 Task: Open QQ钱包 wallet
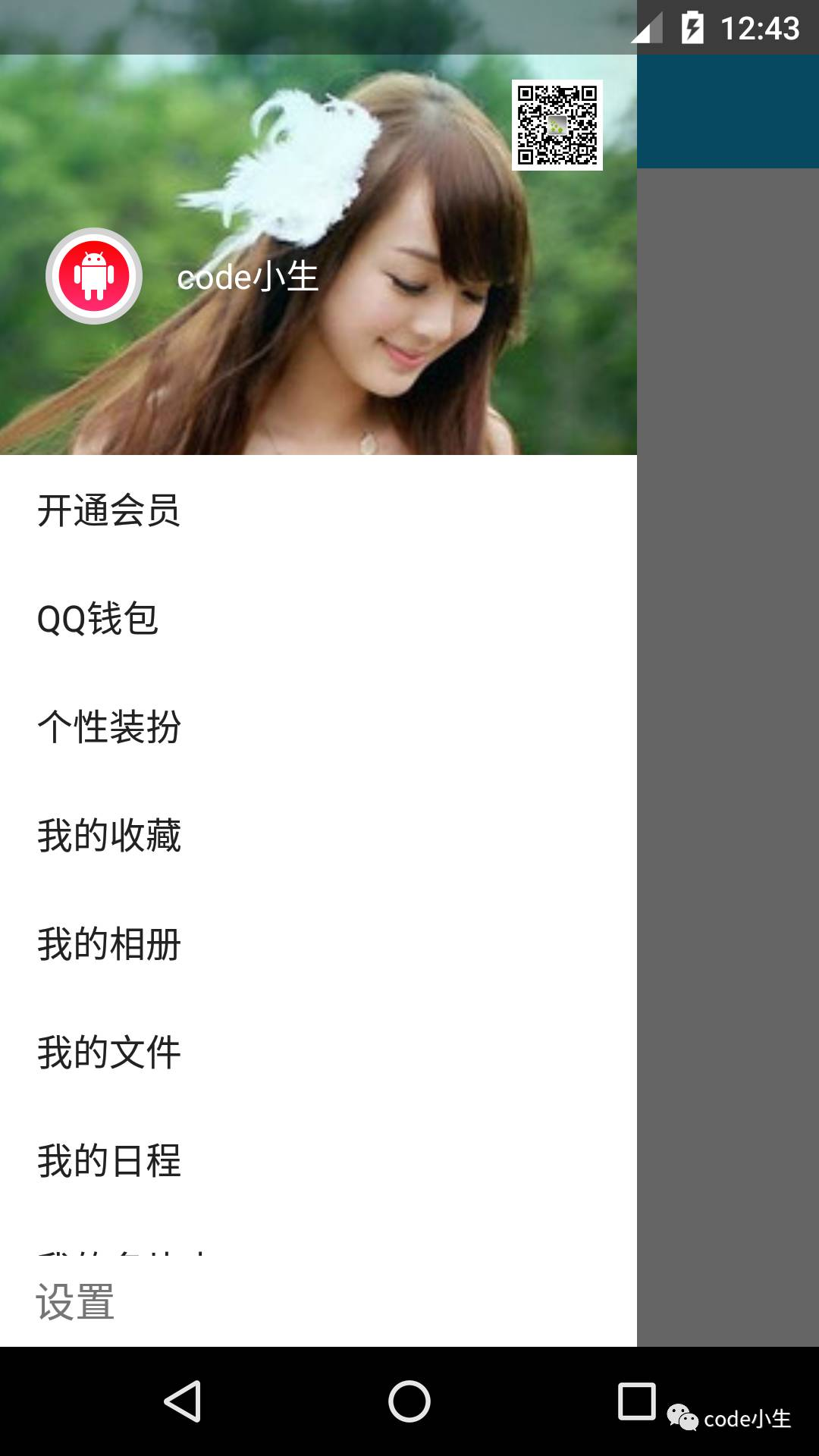(98, 619)
